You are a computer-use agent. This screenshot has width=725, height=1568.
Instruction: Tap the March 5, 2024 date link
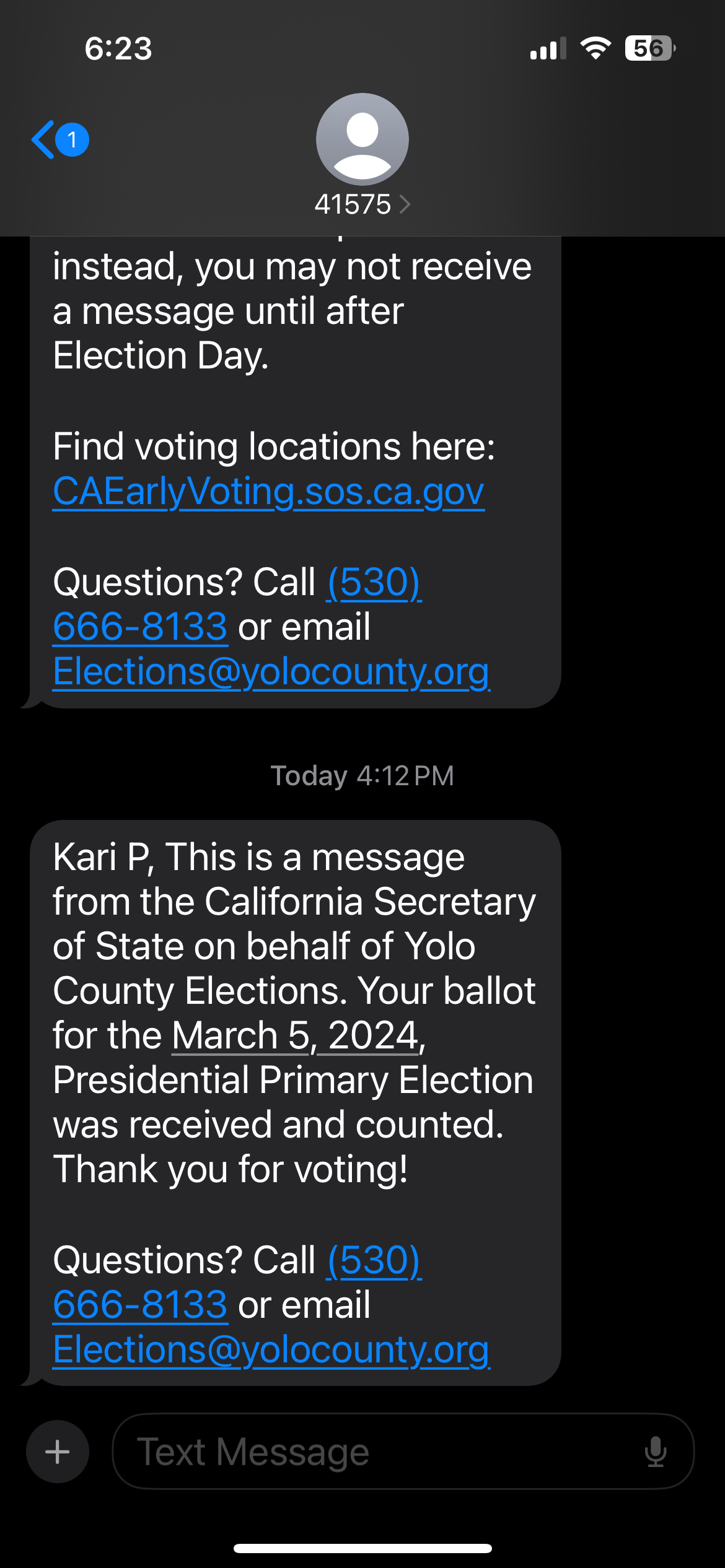click(x=296, y=1035)
